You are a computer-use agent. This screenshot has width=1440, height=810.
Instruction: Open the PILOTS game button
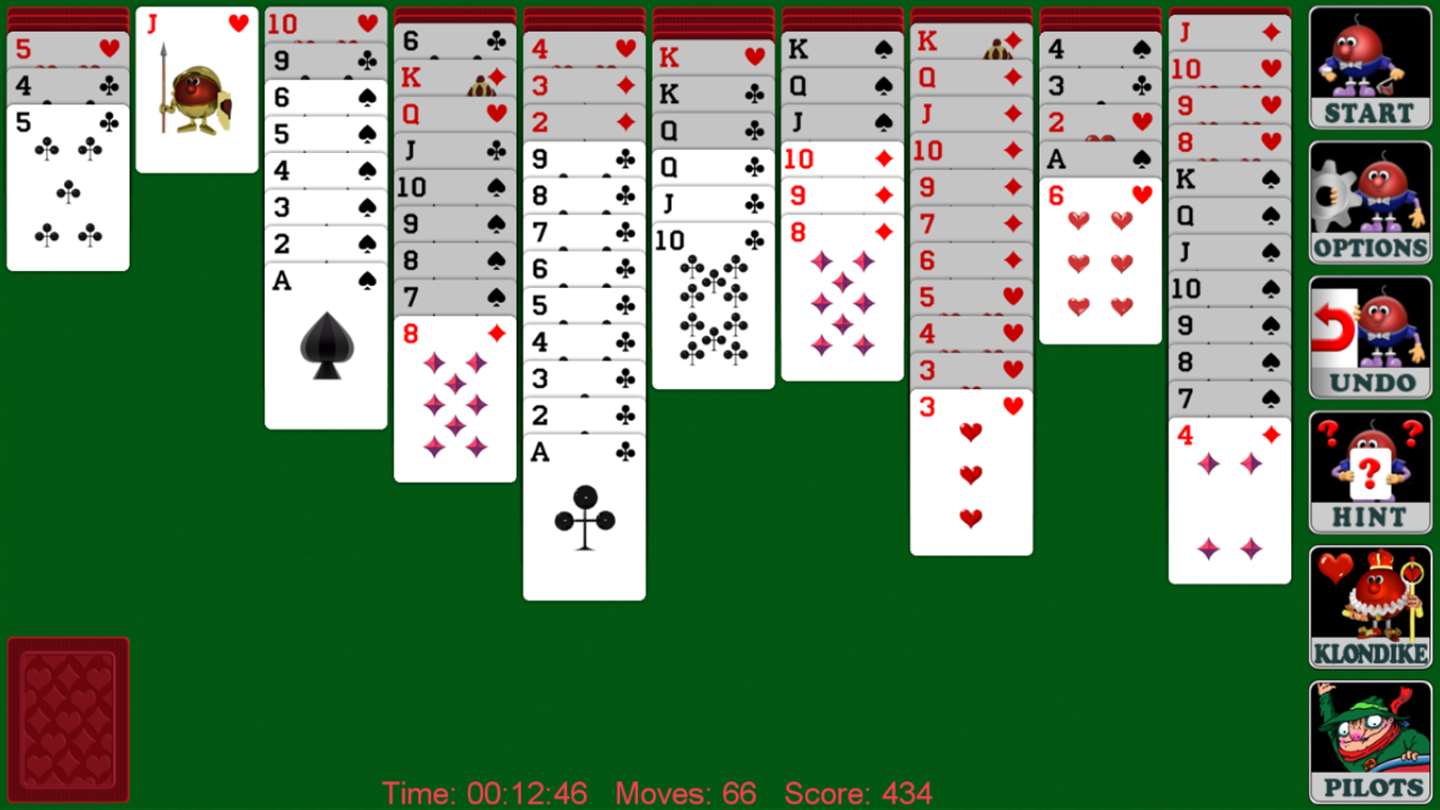(x=1370, y=742)
